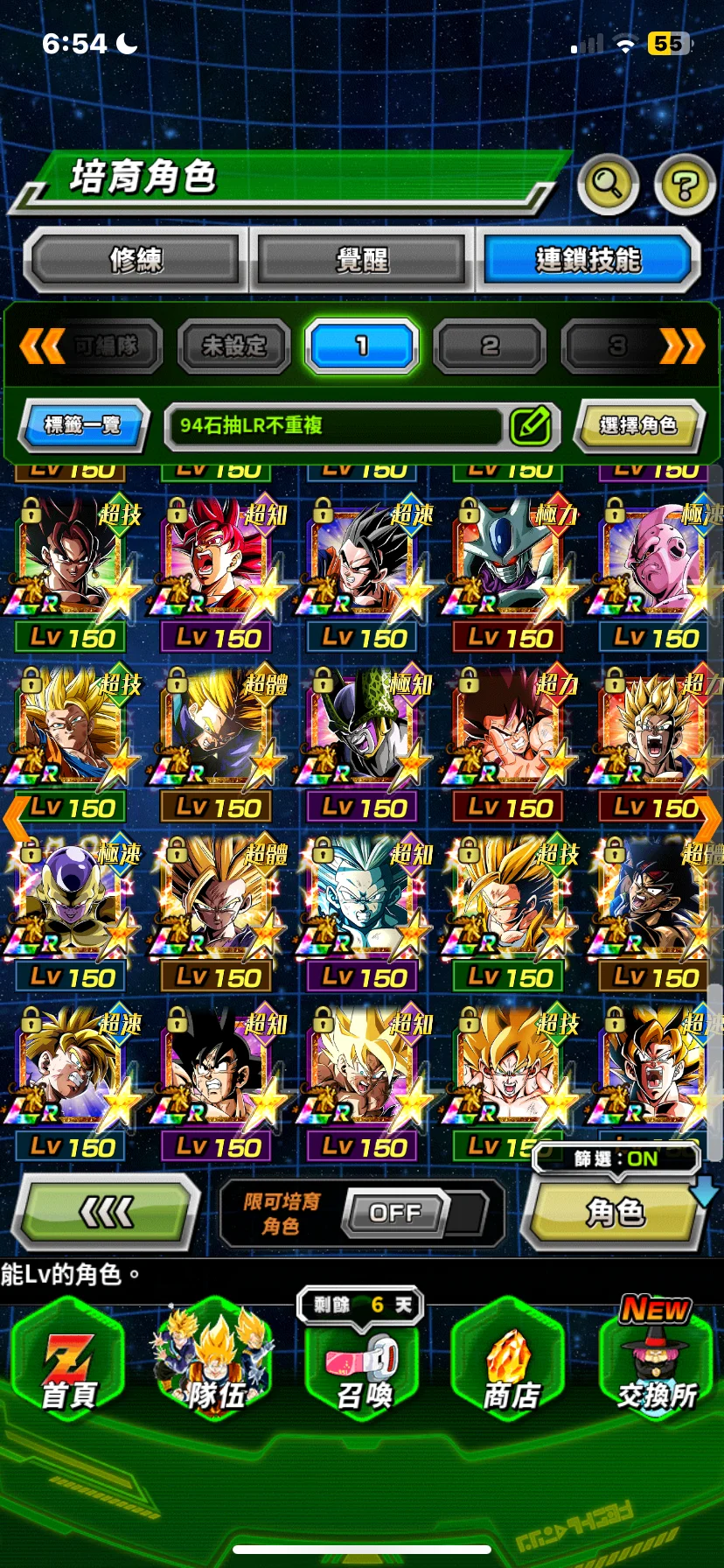
Task: Select the Cooler 極力 character card
Action: [x=509, y=562]
